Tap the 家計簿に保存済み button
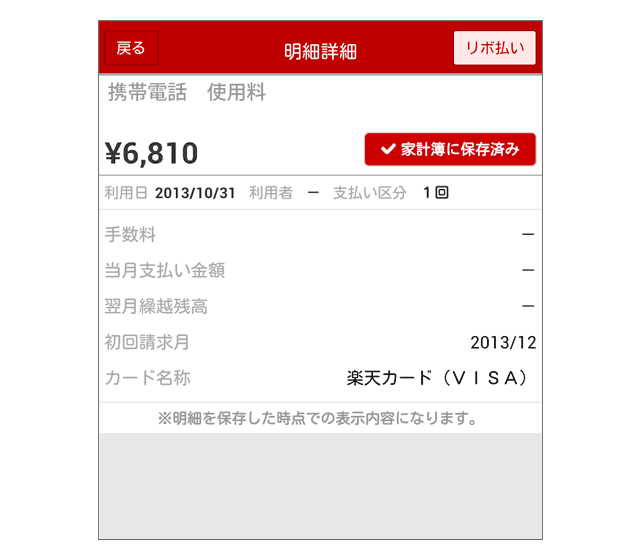640x560 pixels. [450, 150]
